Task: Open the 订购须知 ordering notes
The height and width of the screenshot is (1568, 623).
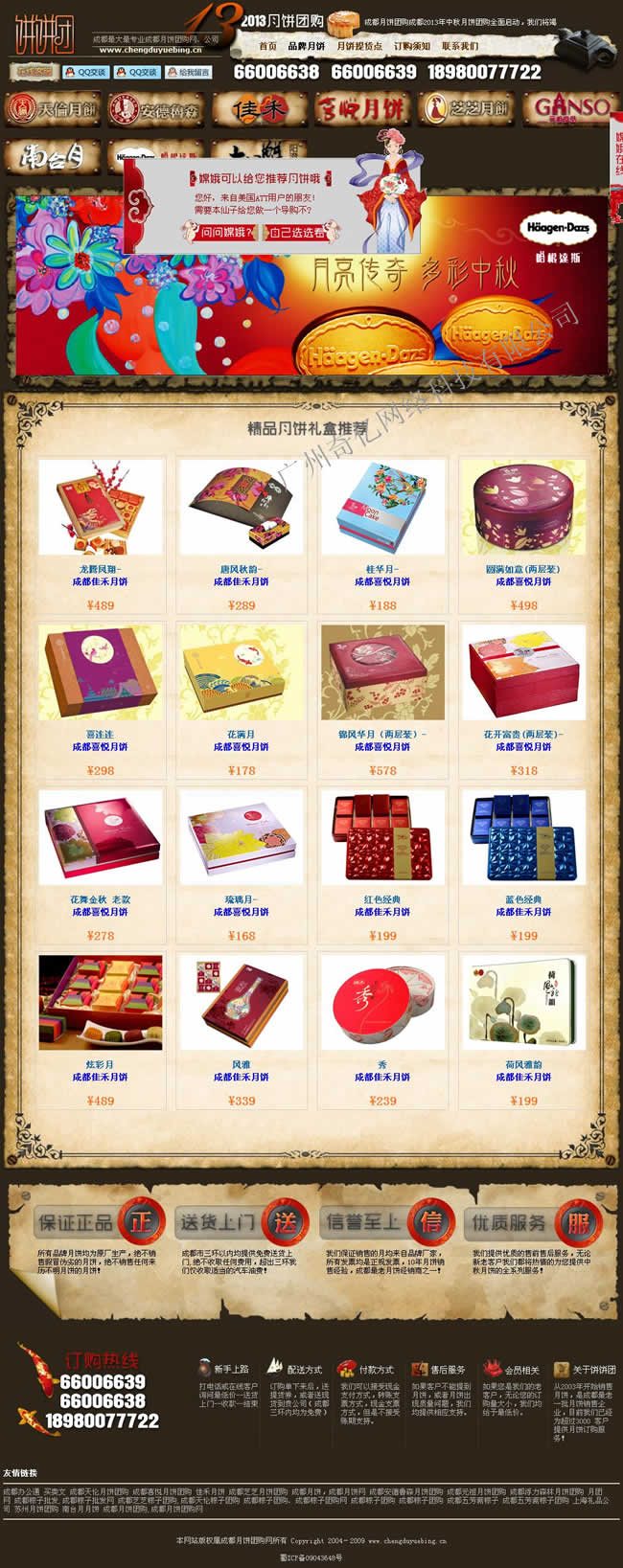Action: (412, 46)
